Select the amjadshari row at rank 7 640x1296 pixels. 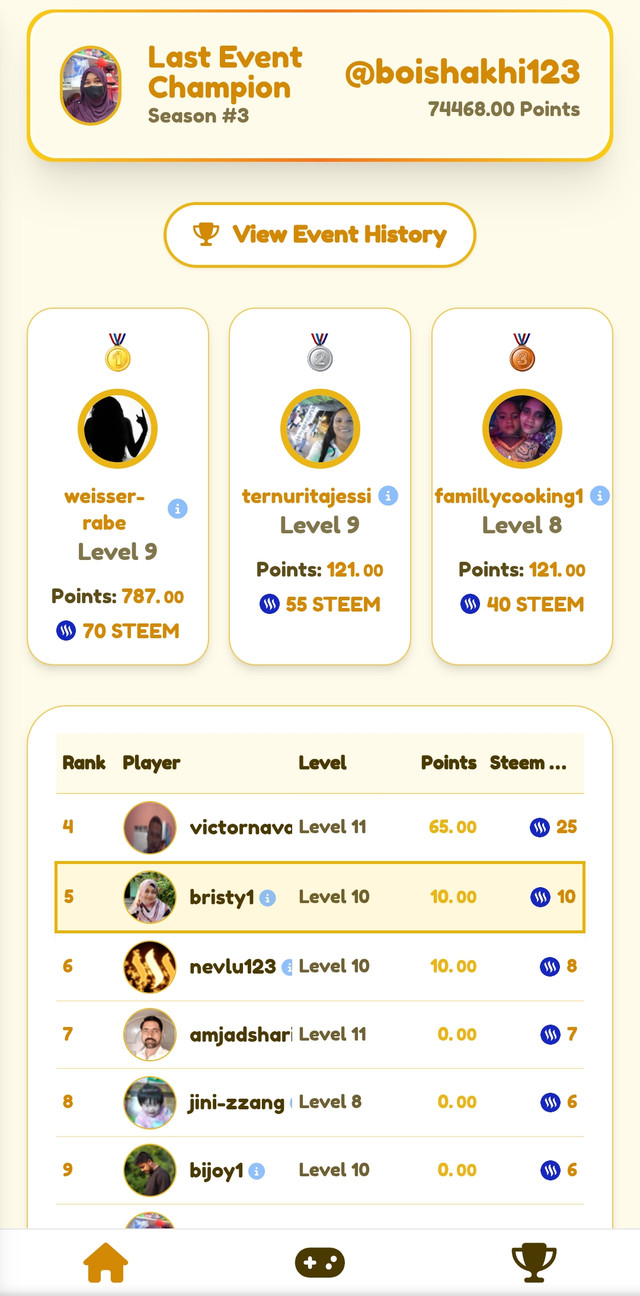click(320, 1034)
